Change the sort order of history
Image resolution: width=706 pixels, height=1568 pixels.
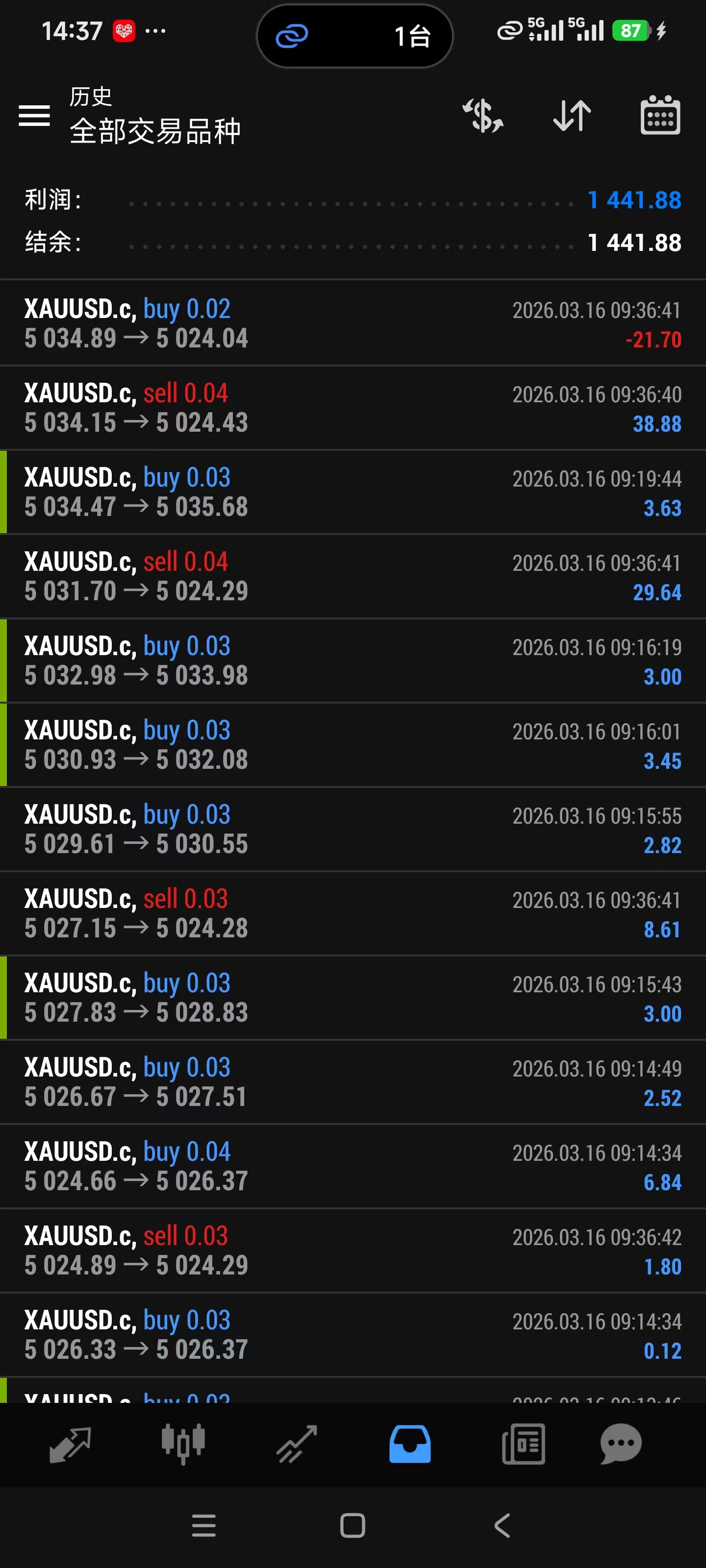[x=571, y=115]
